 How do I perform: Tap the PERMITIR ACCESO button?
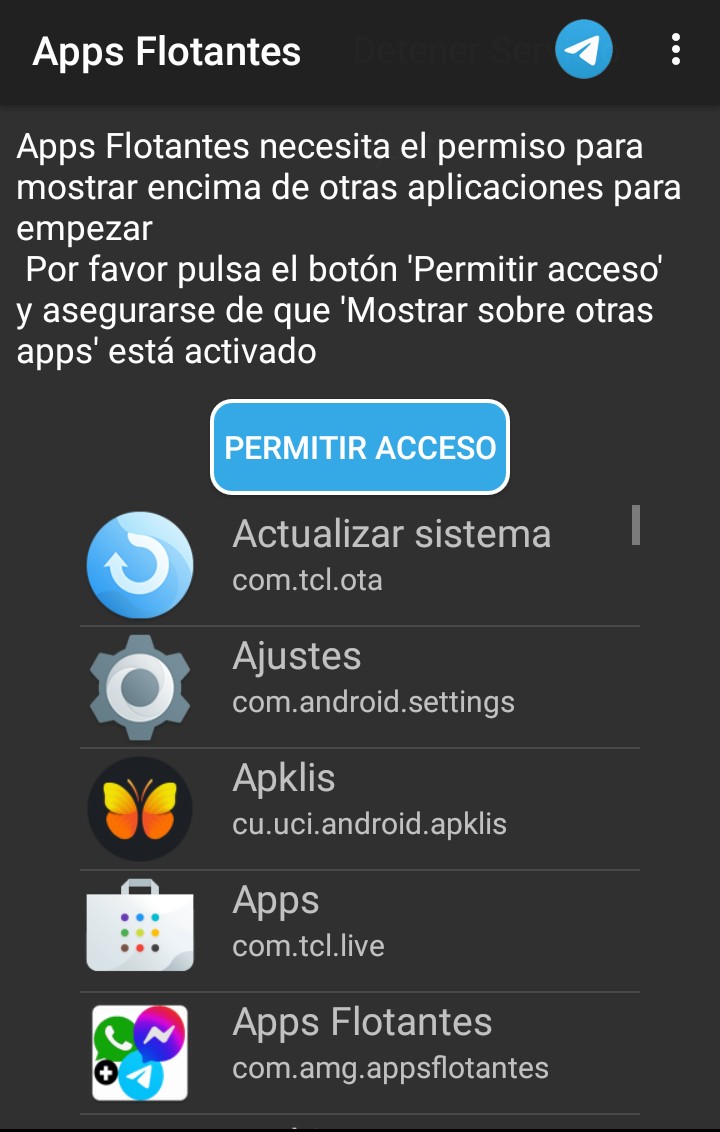click(360, 447)
